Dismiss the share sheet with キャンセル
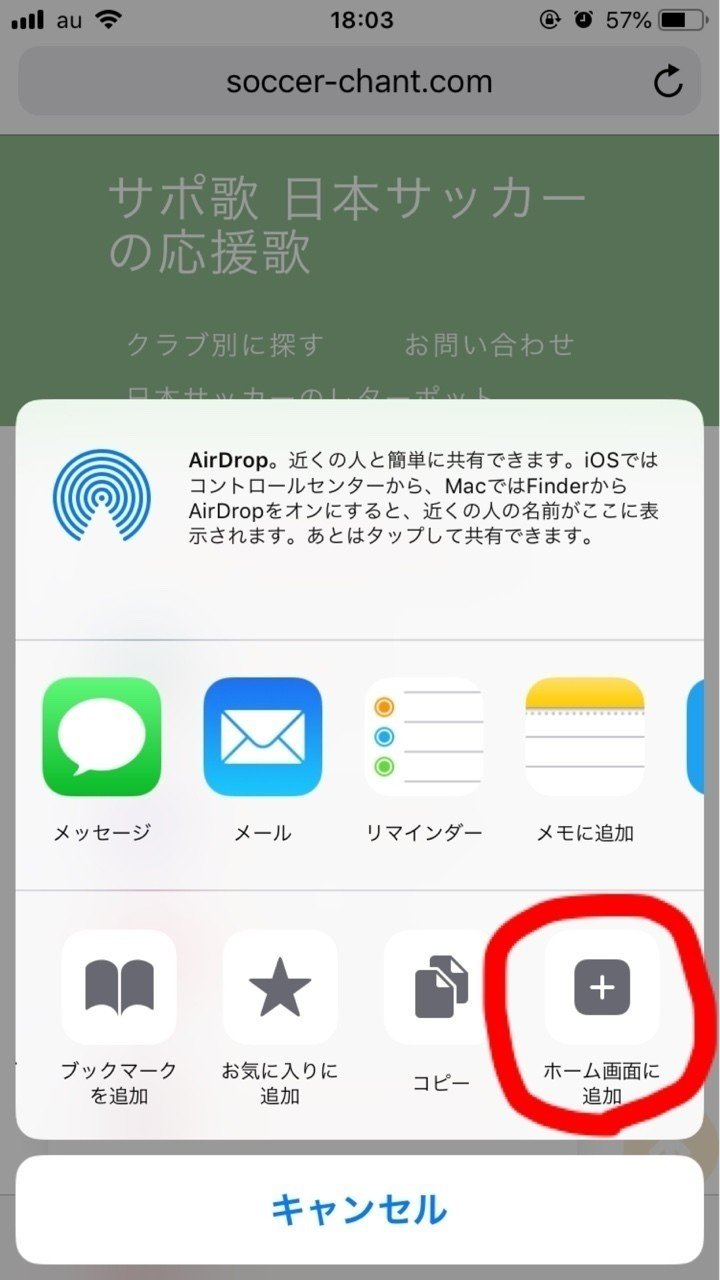The image size is (720, 1280). 360,1210
